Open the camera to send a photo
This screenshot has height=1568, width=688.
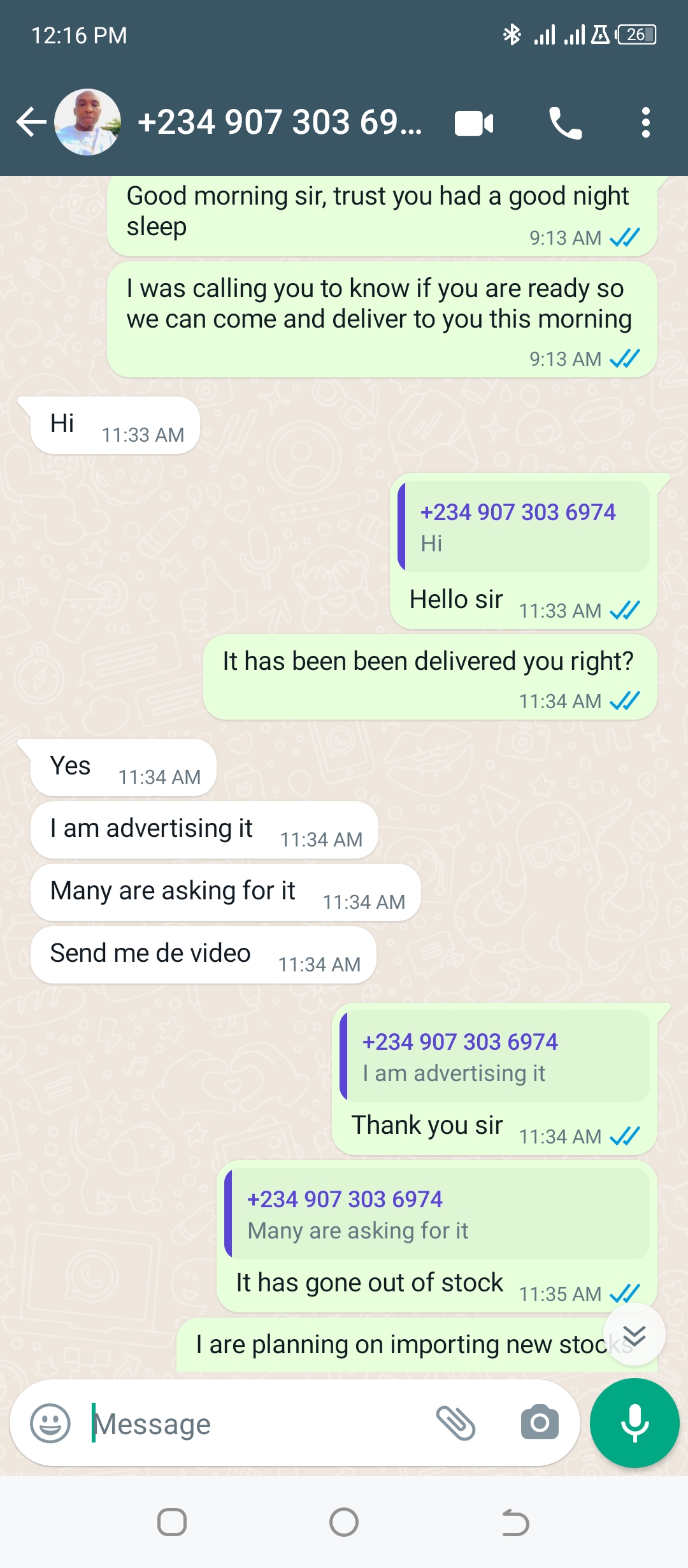540,1423
